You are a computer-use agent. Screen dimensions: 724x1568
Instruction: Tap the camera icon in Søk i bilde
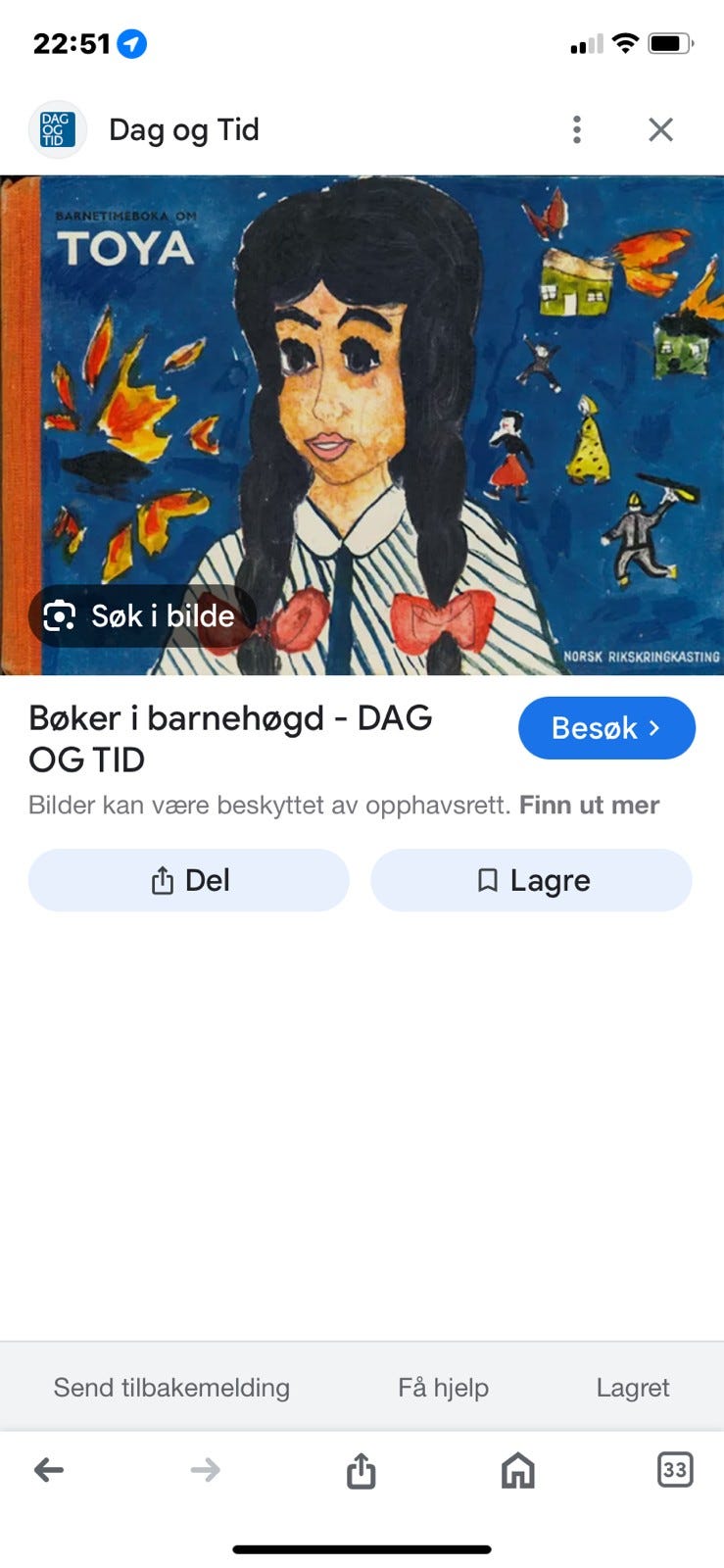[x=61, y=615]
